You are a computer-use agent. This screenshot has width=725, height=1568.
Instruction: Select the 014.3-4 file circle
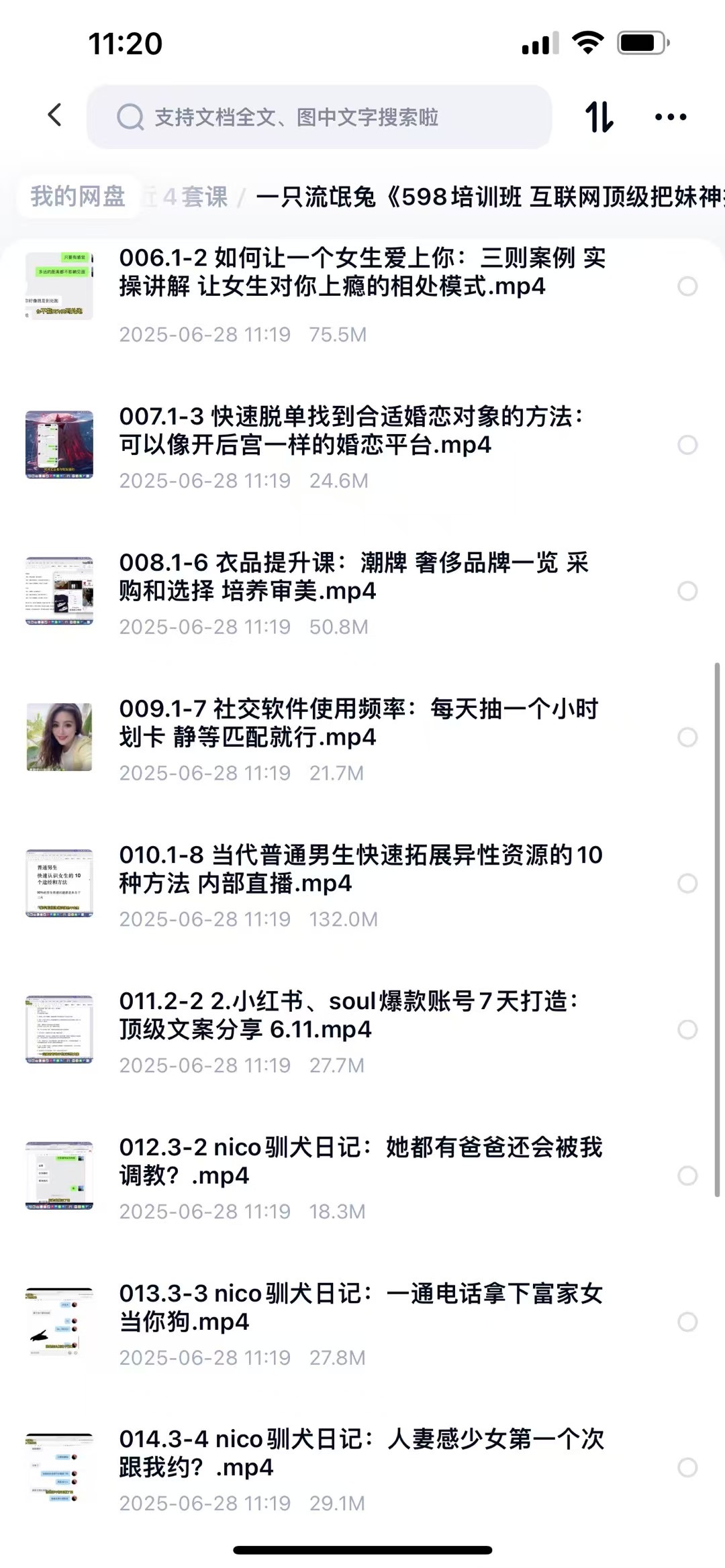point(687,1467)
